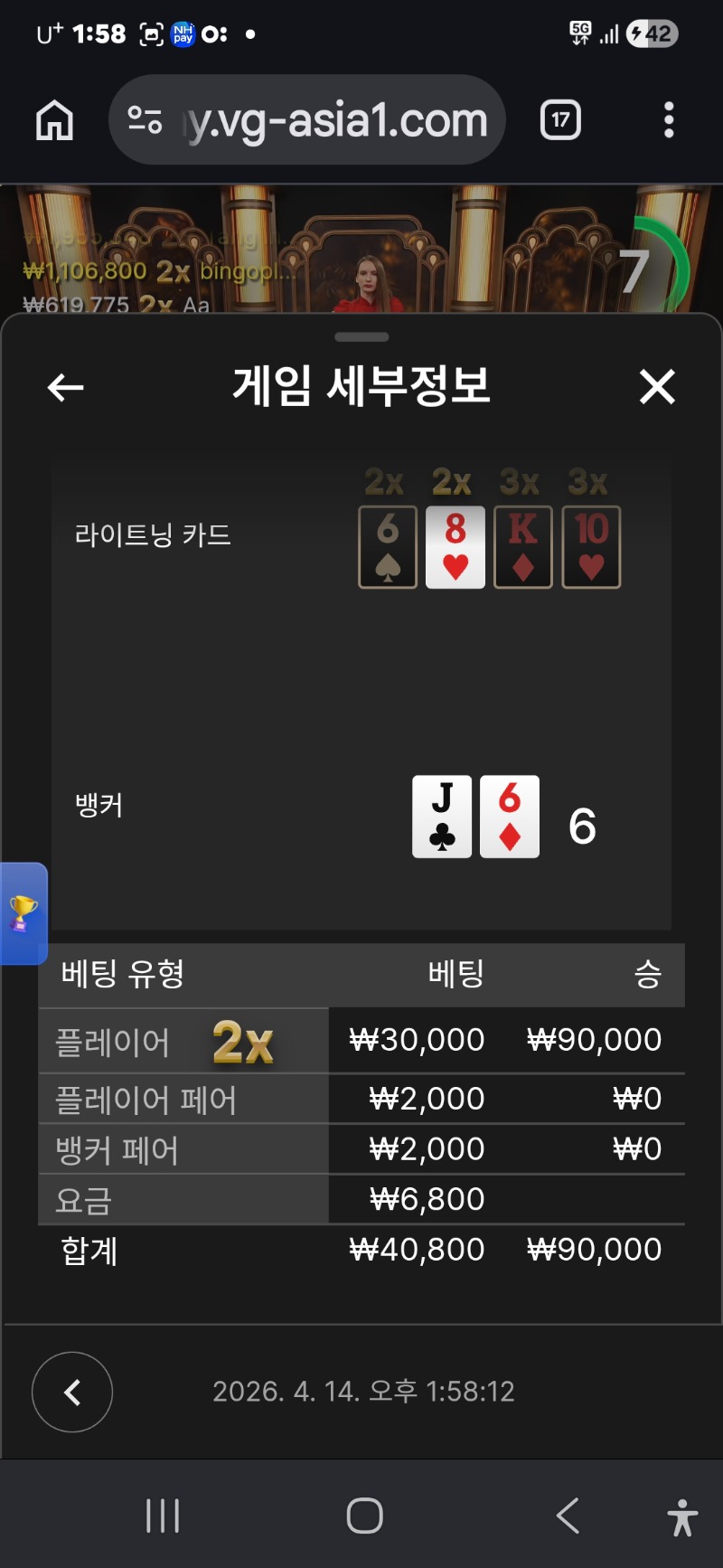This screenshot has width=723, height=1568.
Task: Open the accessibility shortcut button
Action: pos(682,1517)
